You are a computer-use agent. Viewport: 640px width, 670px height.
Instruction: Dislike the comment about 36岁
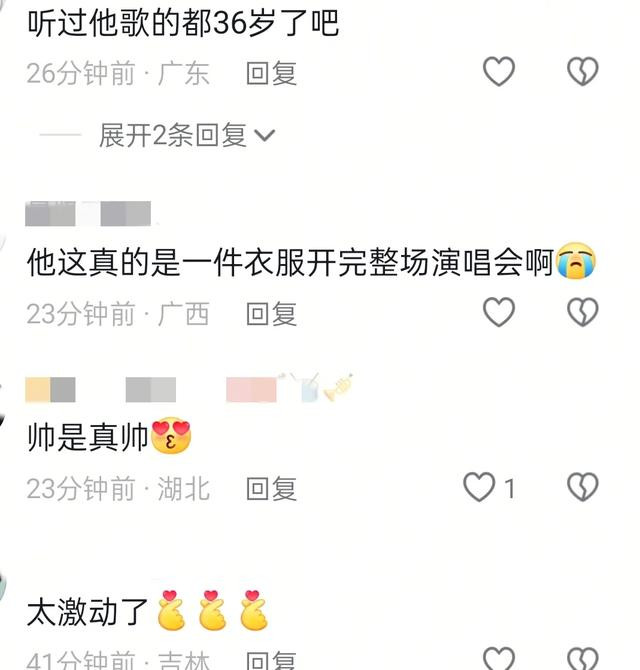583,72
